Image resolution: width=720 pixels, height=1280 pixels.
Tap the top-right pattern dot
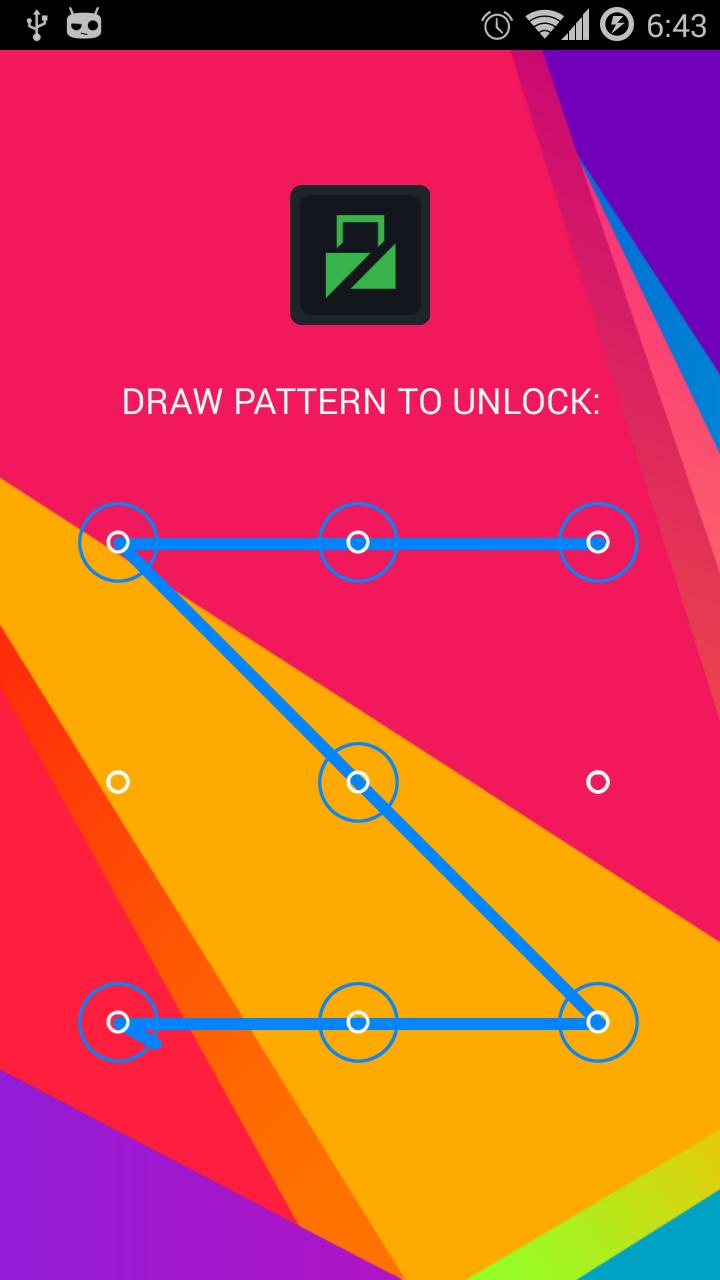coord(598,542)
